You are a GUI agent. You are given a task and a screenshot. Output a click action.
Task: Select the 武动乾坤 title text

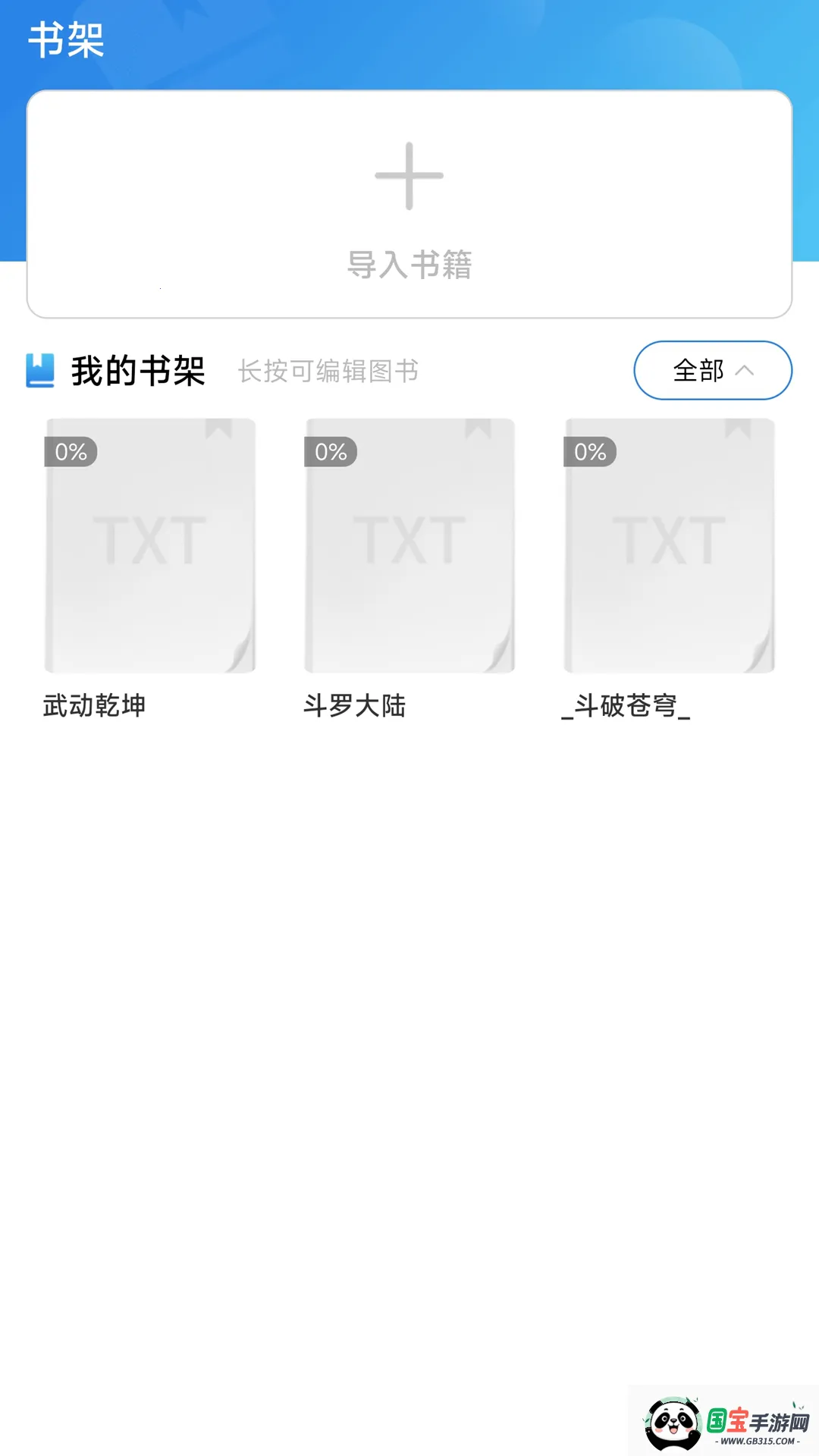tap(96, 707)
